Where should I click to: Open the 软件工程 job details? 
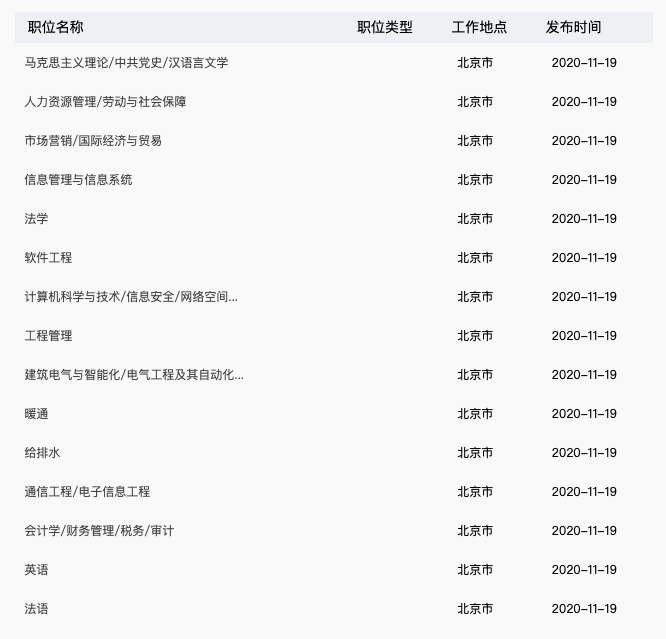coord(48,257)
